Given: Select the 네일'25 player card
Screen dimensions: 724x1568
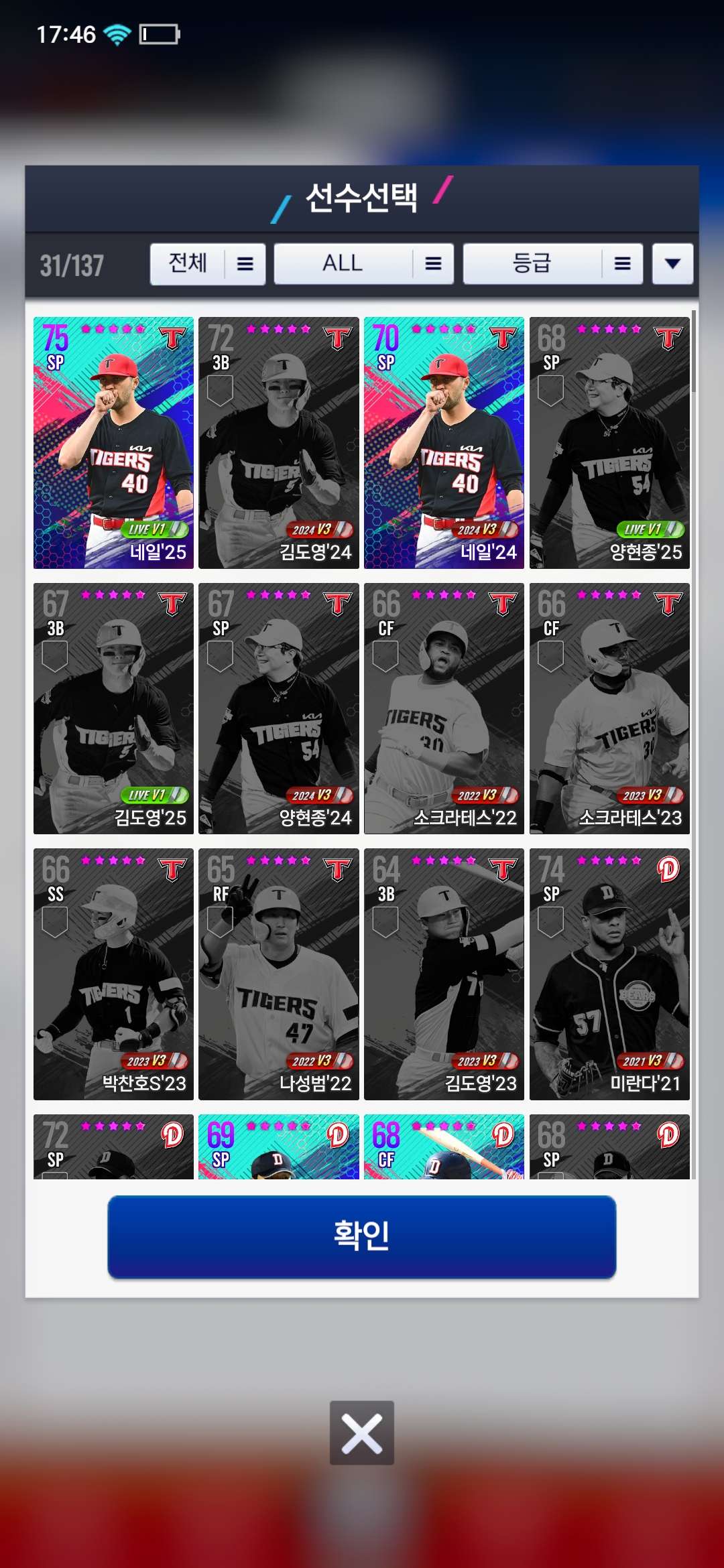Looking at the screenshot, I should (113, 442).
